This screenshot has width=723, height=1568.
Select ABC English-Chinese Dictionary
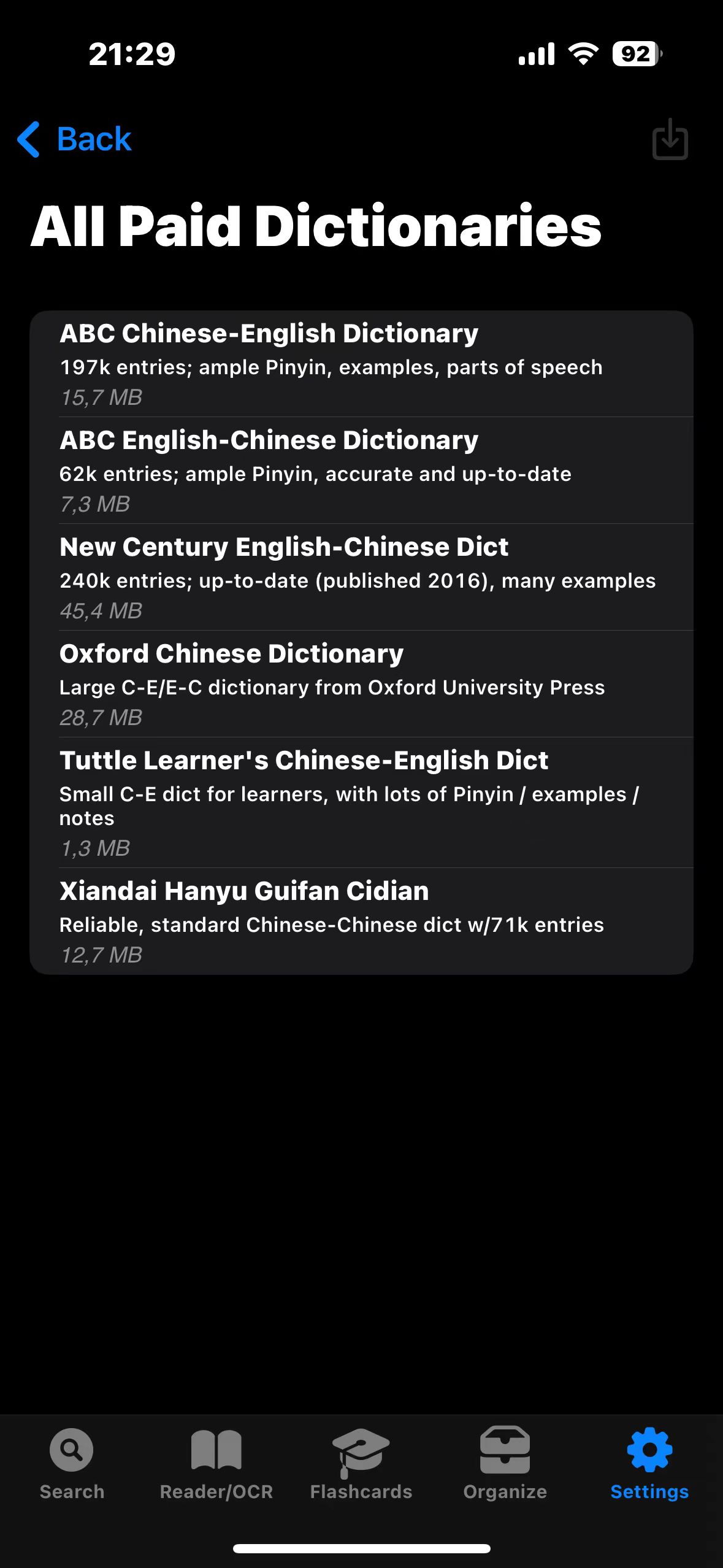pyautogui.click(x=361, y=471)
